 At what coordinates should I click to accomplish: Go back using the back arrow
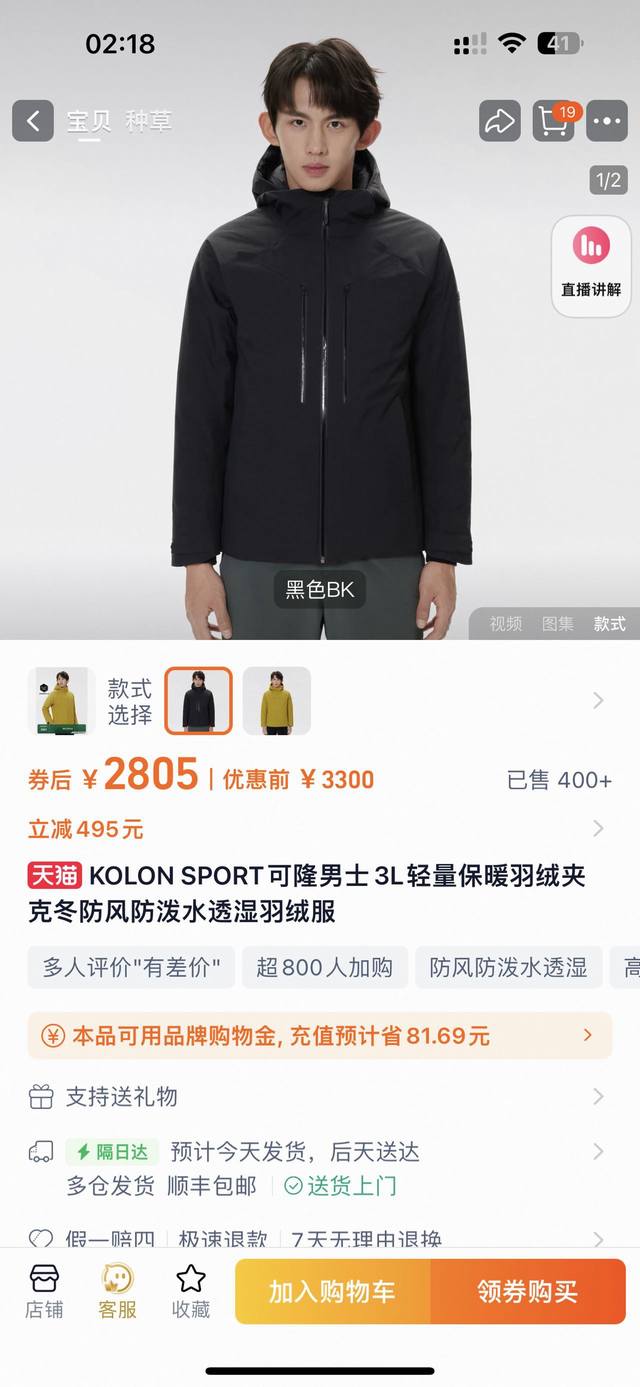(x=33, y=121)
